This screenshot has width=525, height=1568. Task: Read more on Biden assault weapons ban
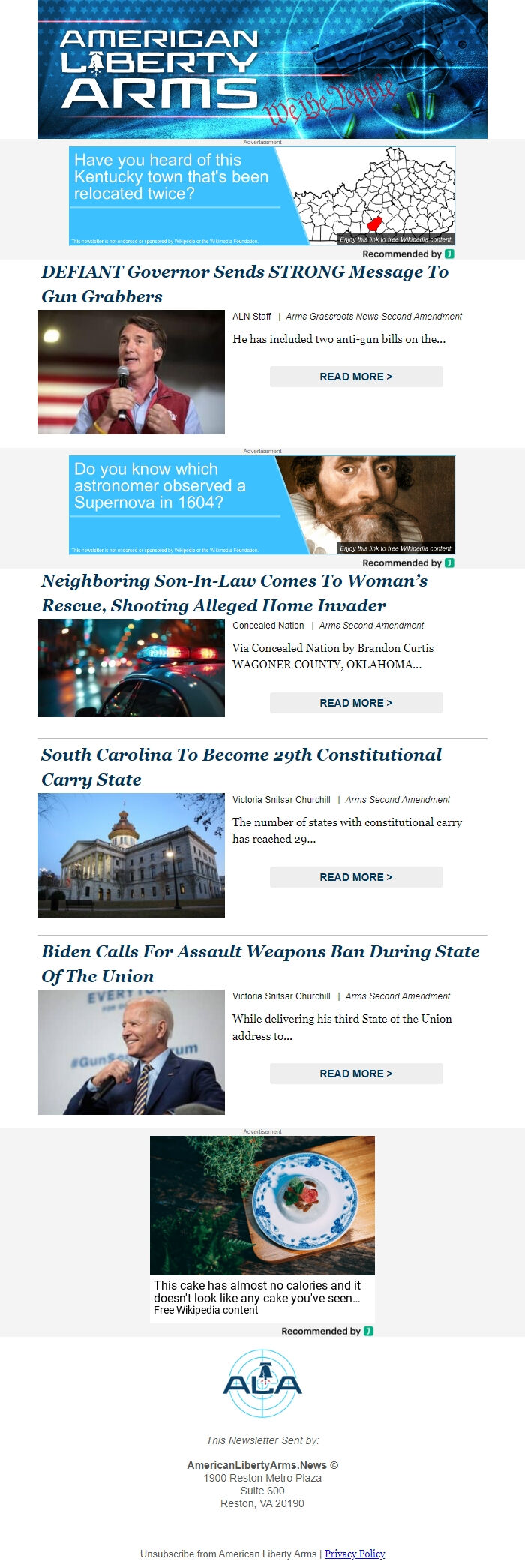coord(356,1074)
